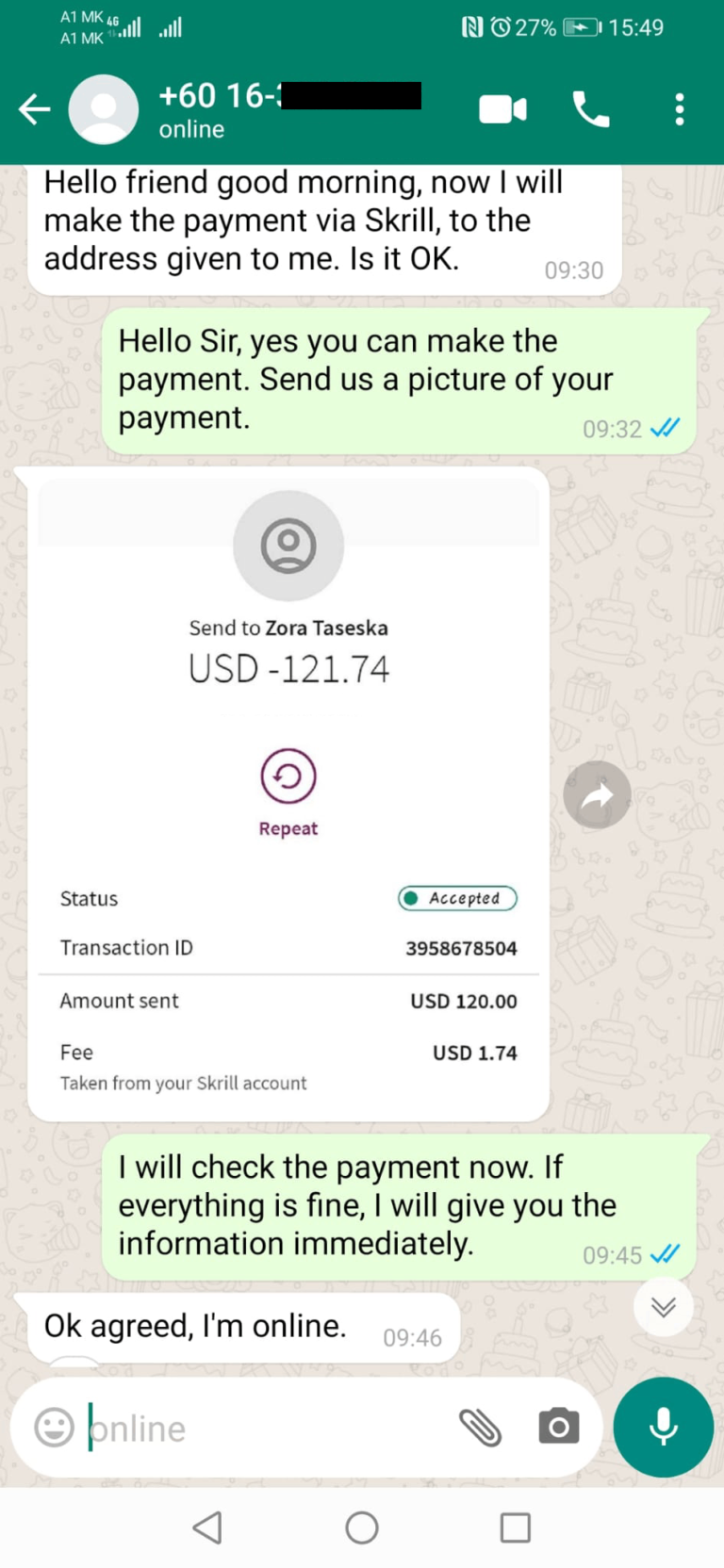Record a voice message
This screenshot has width=724, height=1568.
pos(663,1427)
